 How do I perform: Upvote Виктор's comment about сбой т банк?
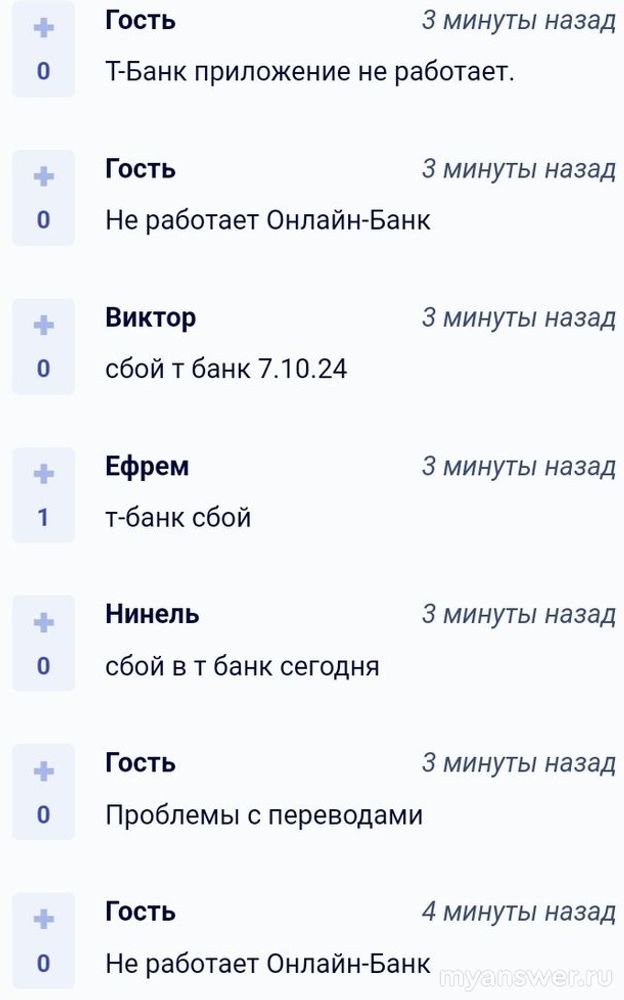pyautogui.click(x=43, y=325)
